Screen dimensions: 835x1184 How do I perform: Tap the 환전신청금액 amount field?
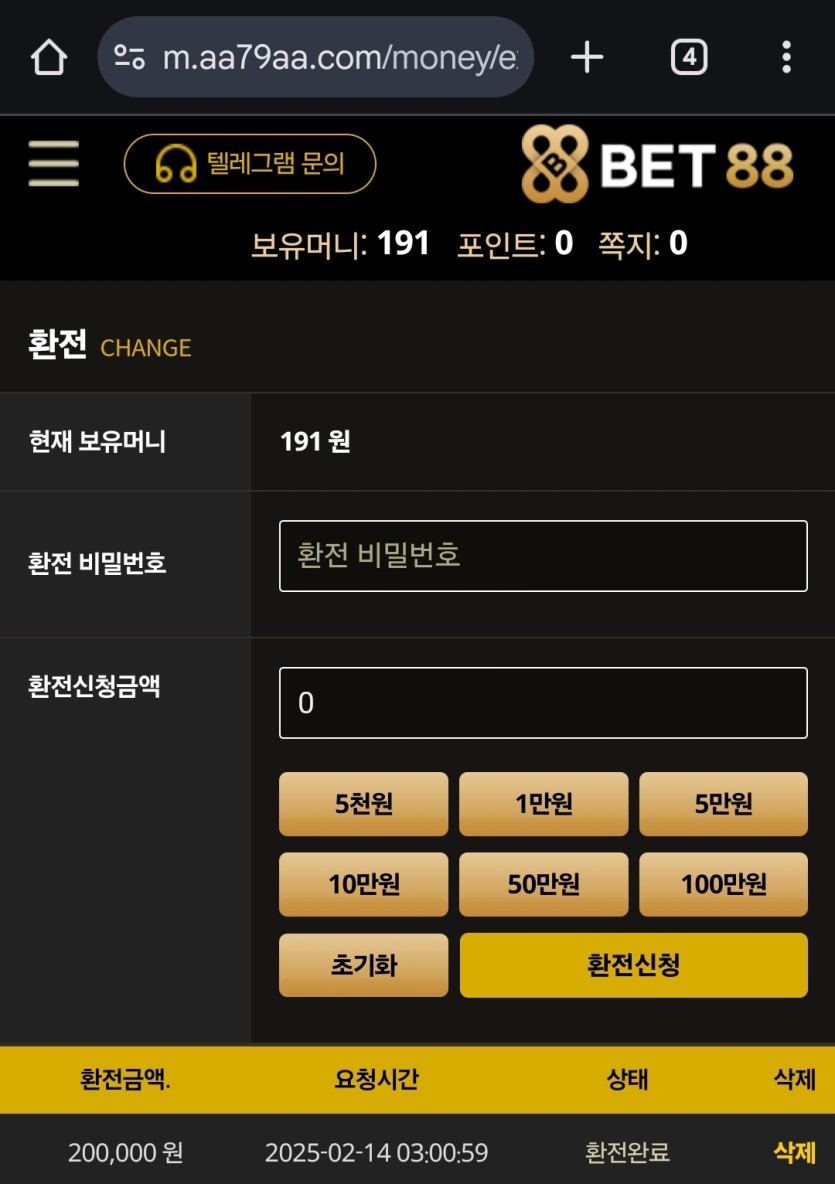click(x=543, y=703)
